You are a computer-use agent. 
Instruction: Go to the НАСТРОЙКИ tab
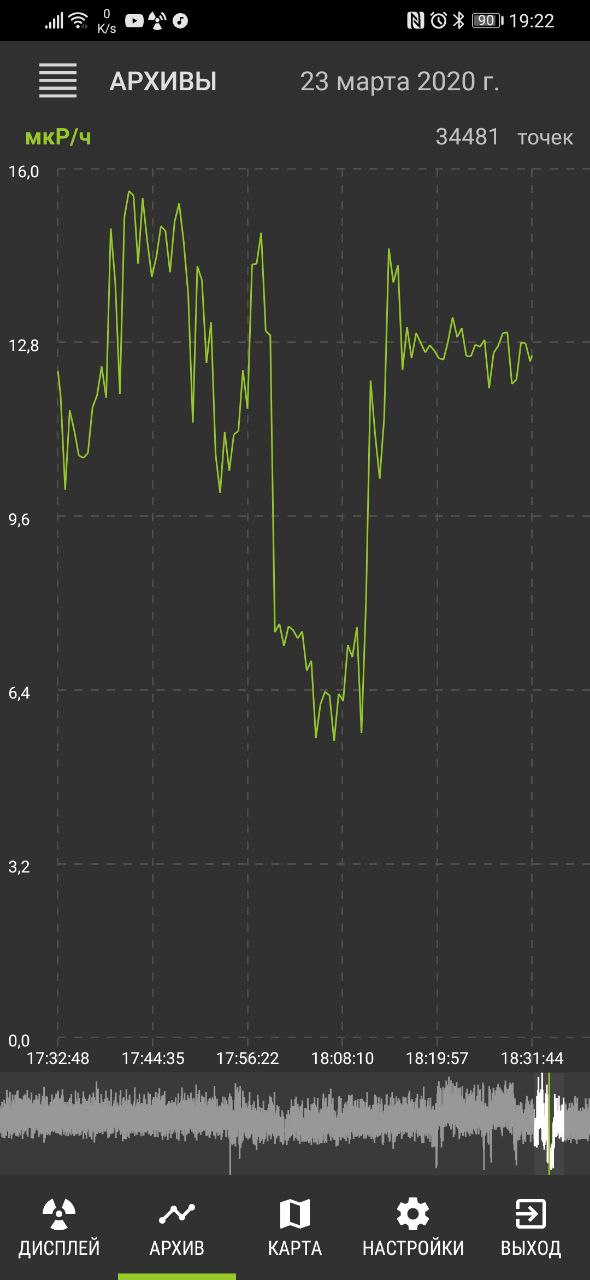pos(413,1228)
